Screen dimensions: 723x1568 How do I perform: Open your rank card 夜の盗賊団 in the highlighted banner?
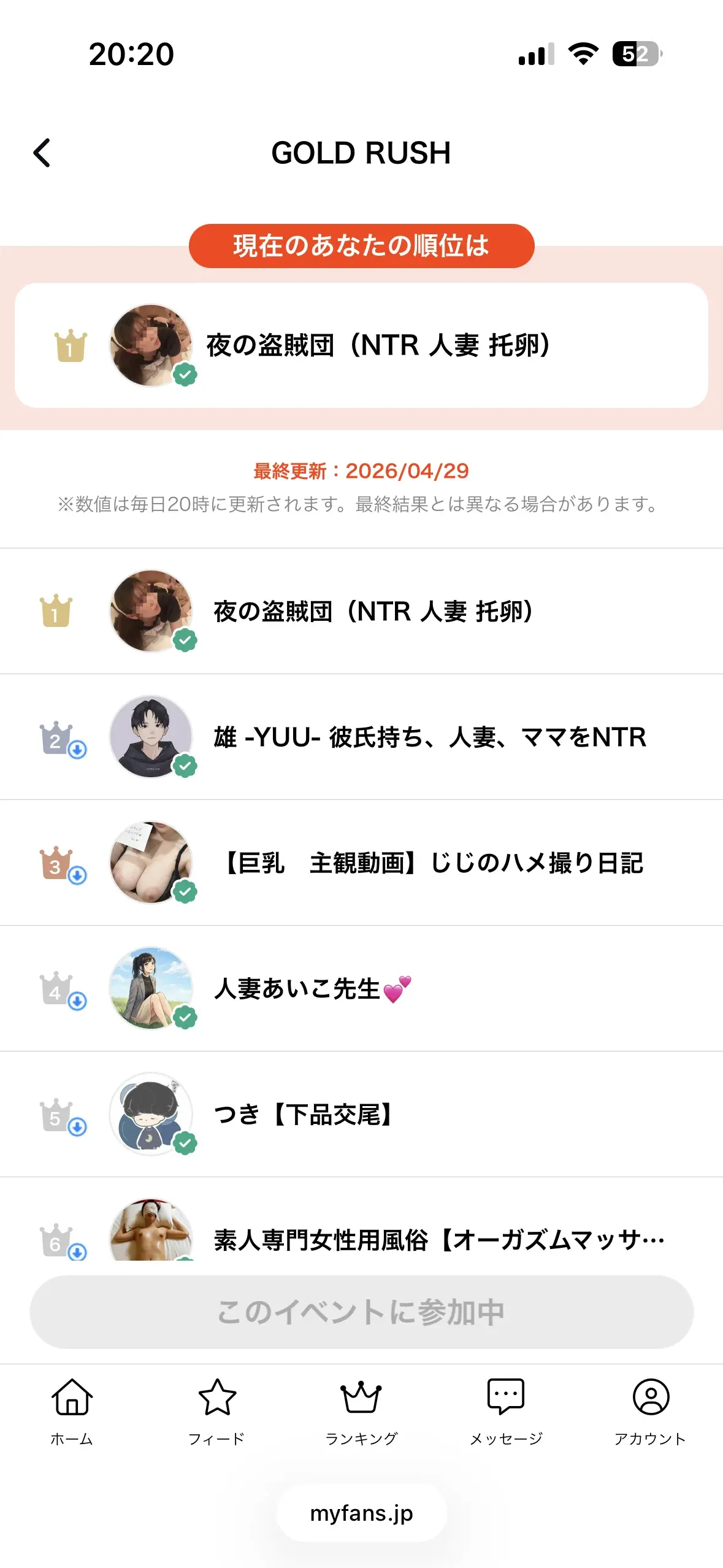point(361,345)
